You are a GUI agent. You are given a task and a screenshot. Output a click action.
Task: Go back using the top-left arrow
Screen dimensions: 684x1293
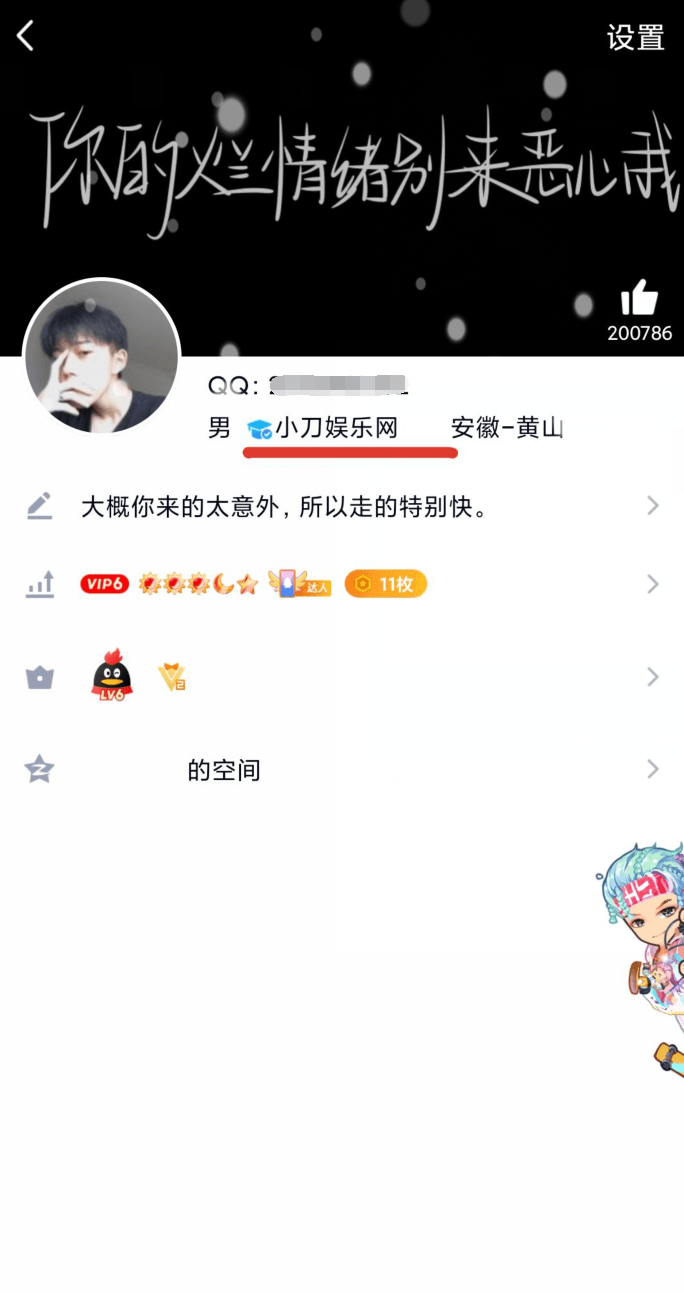click(x=26, y=37)
